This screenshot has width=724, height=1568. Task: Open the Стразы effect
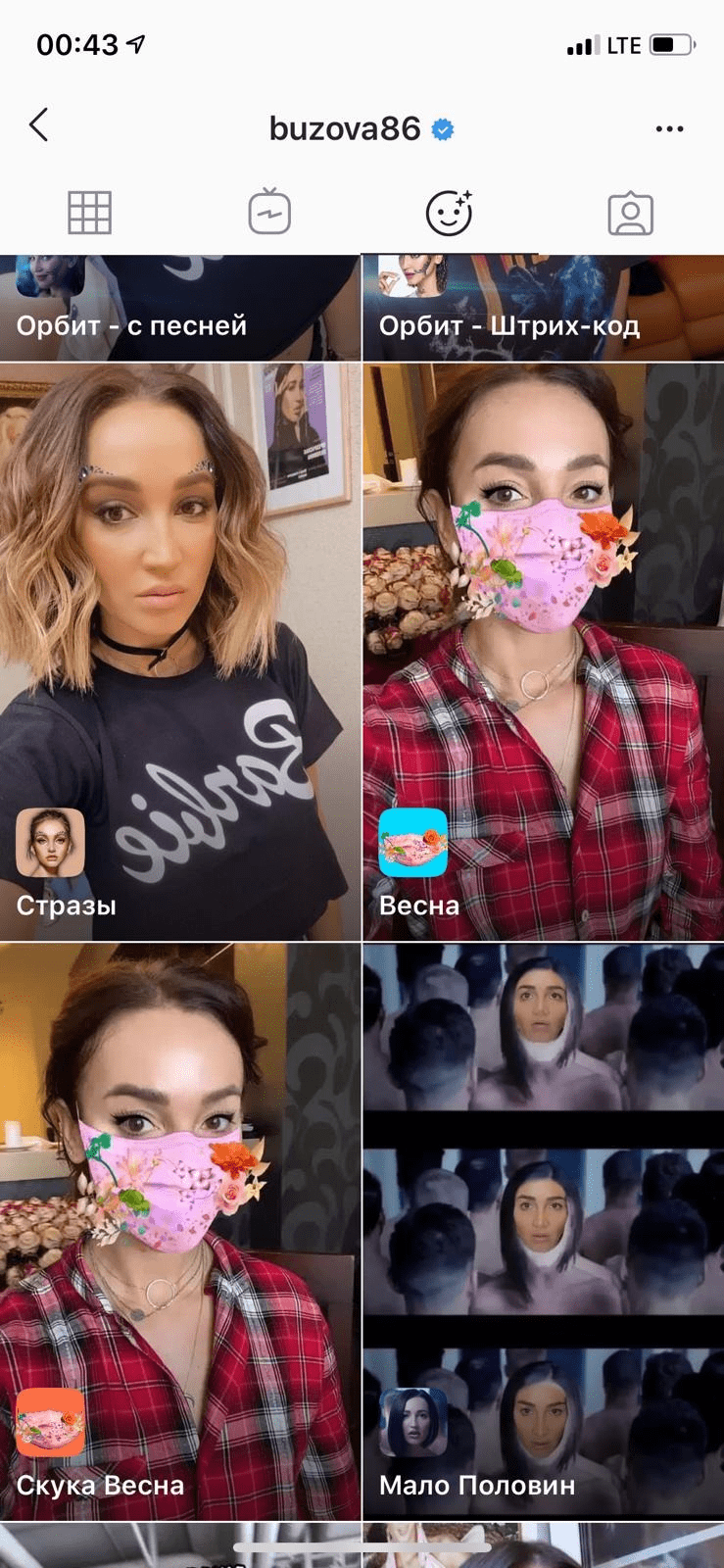pos(180,652)
